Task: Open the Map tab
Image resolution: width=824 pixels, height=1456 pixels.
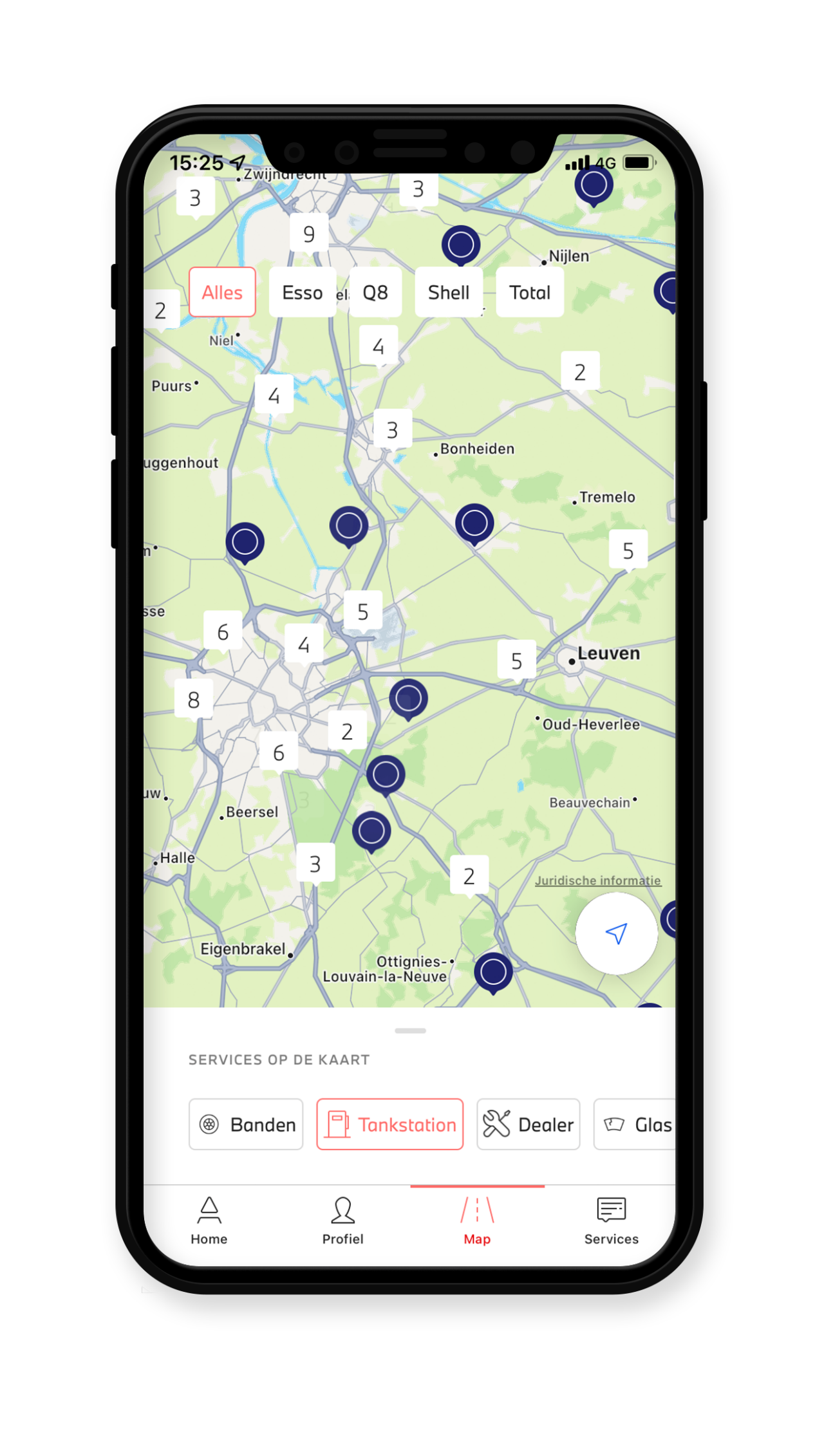Action: (477, 1221)
